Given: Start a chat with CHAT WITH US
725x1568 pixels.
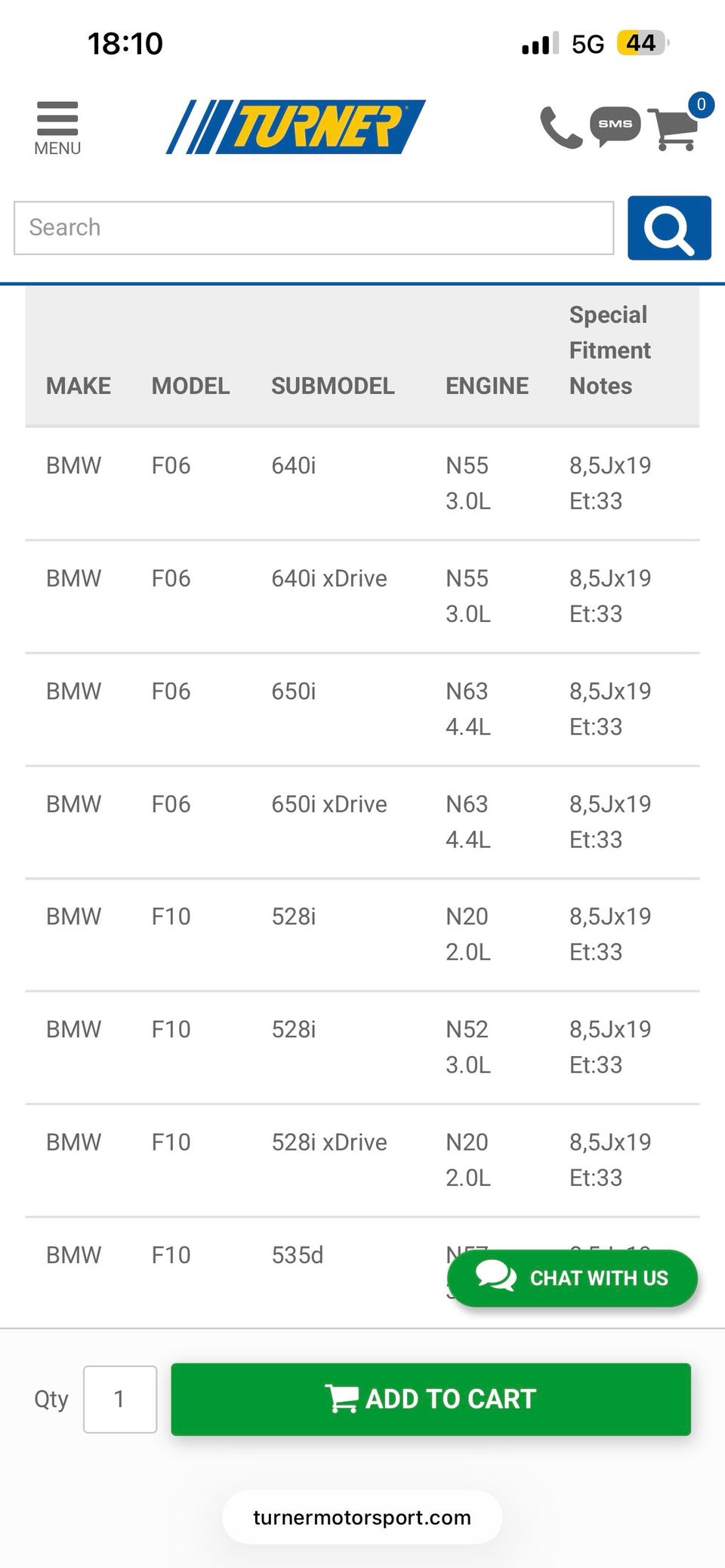Looking at the screenshot, I should point(572,1278).
